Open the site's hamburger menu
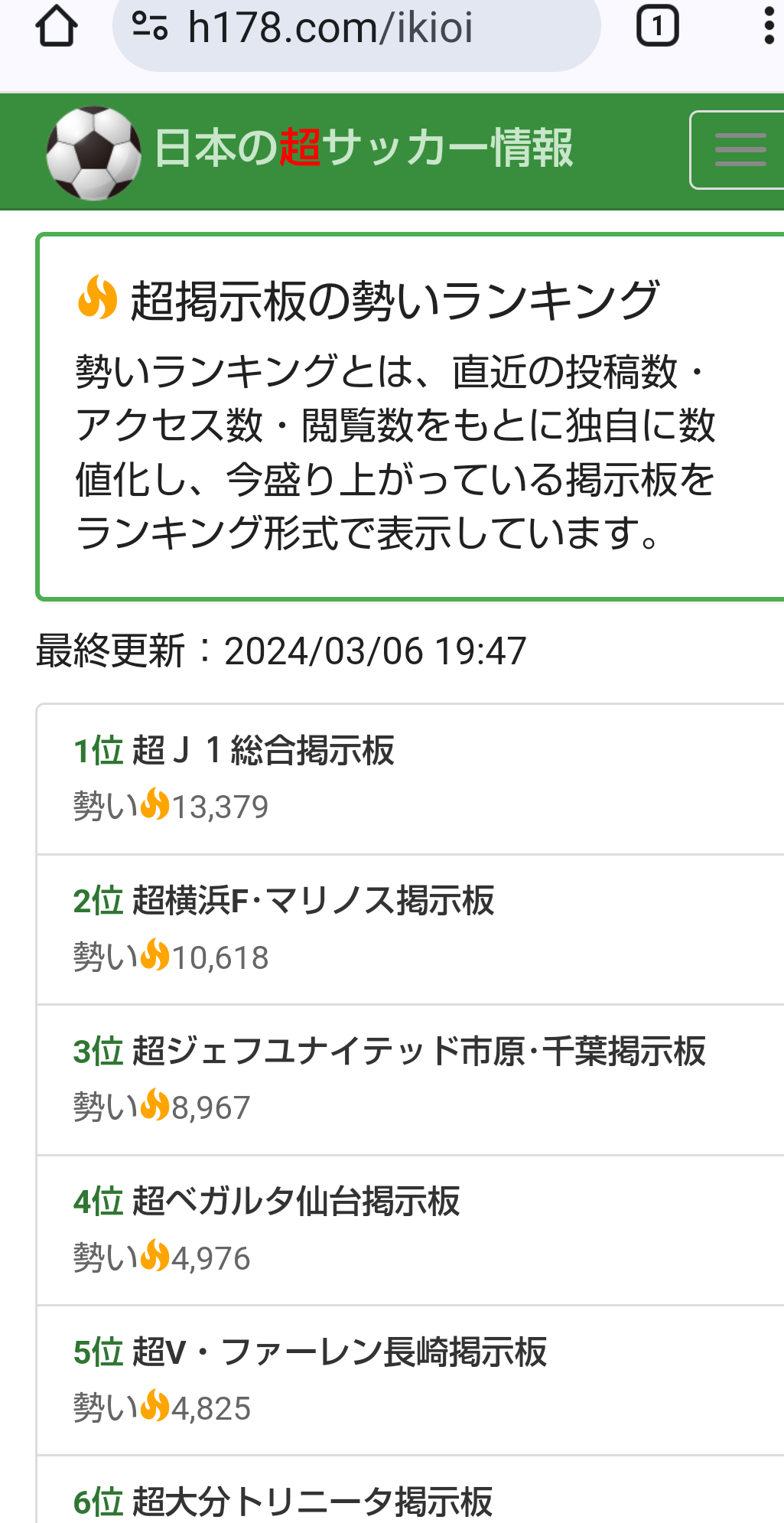This screenshot has width=784, height=1523. 739,150
